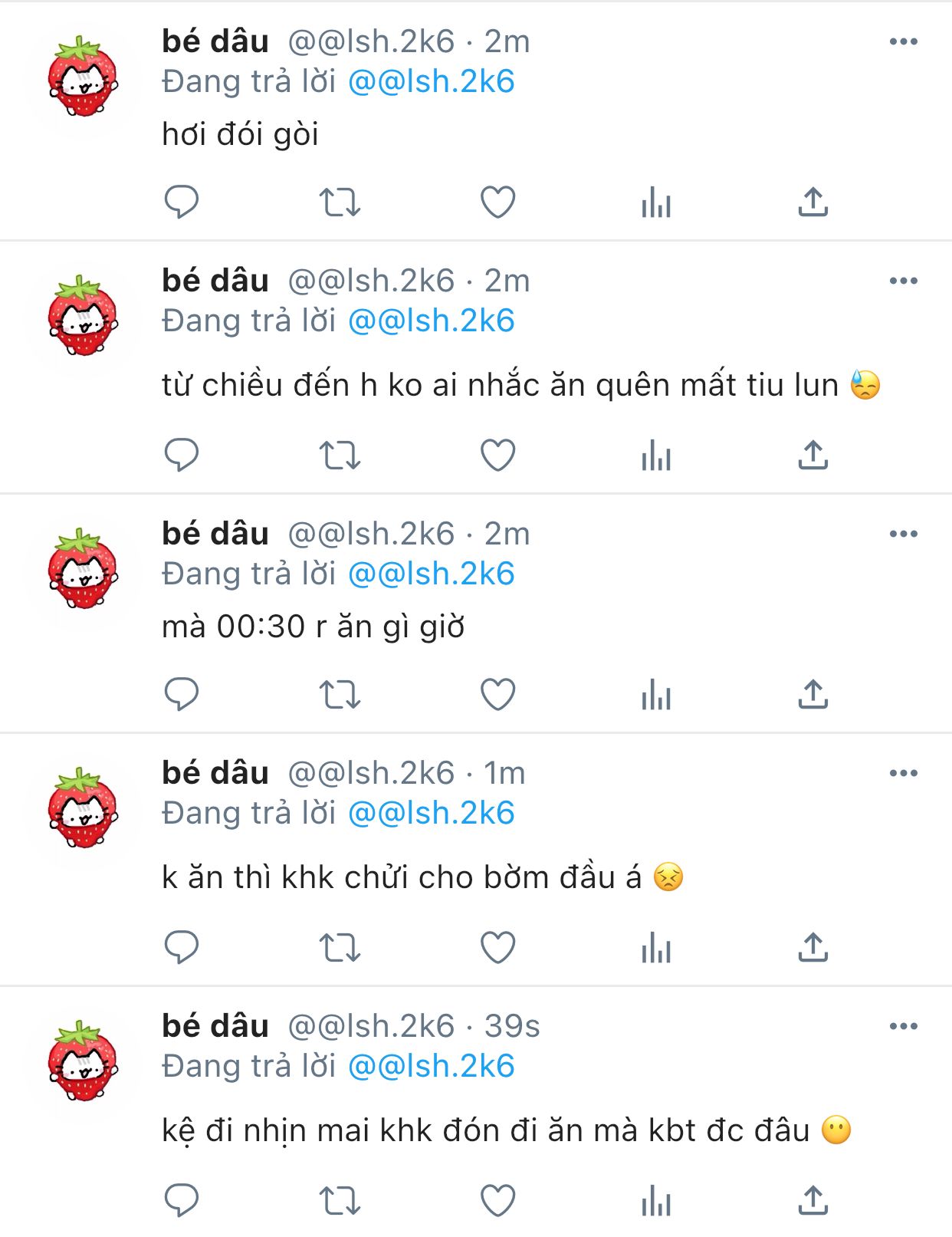952x1237 pixels.
Task: Like the "k ăn thì khk chửi" tweet
Action: pyautogui.click(x=497, y=948)
